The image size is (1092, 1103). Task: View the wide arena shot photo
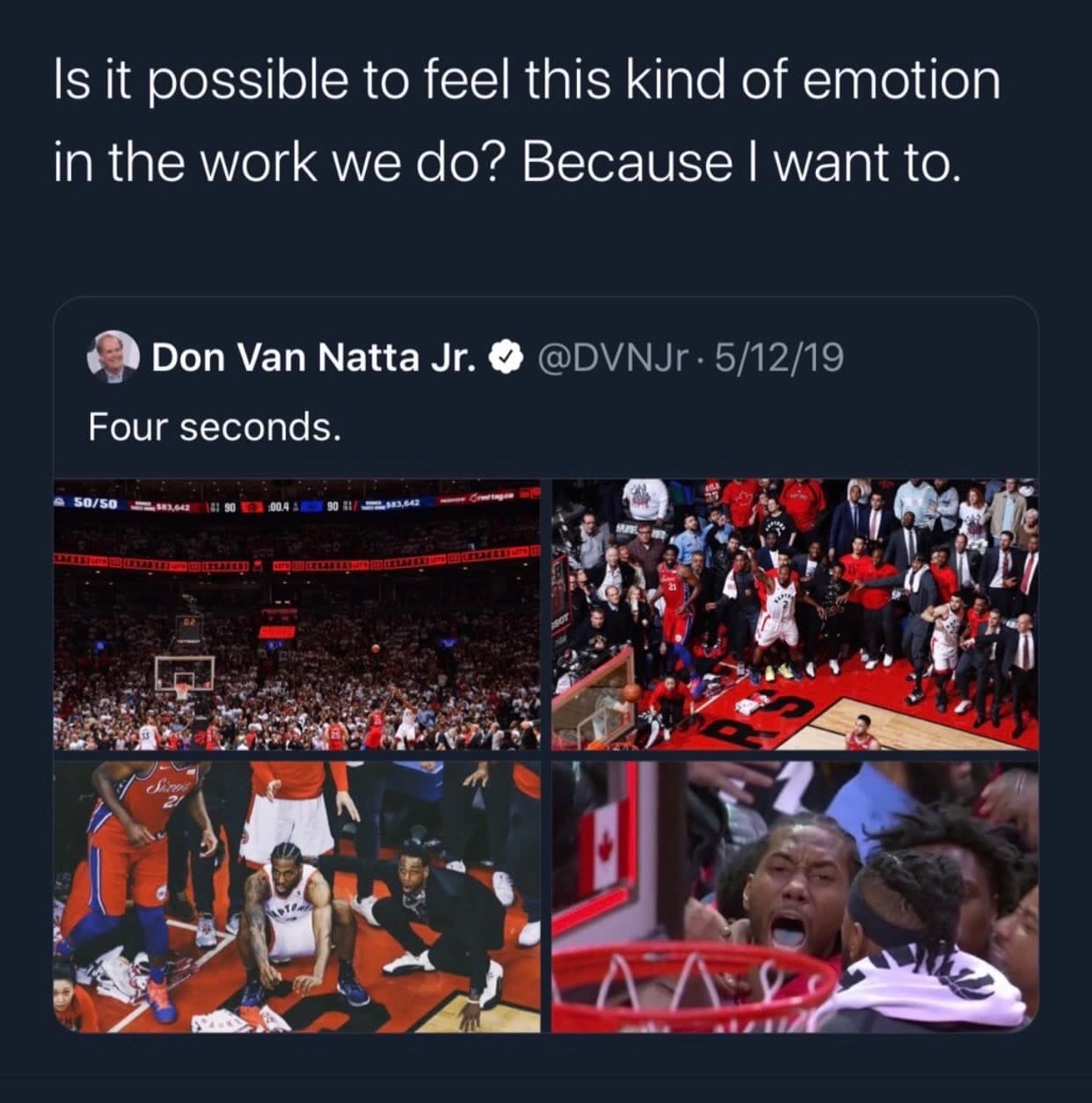(297, 614)
